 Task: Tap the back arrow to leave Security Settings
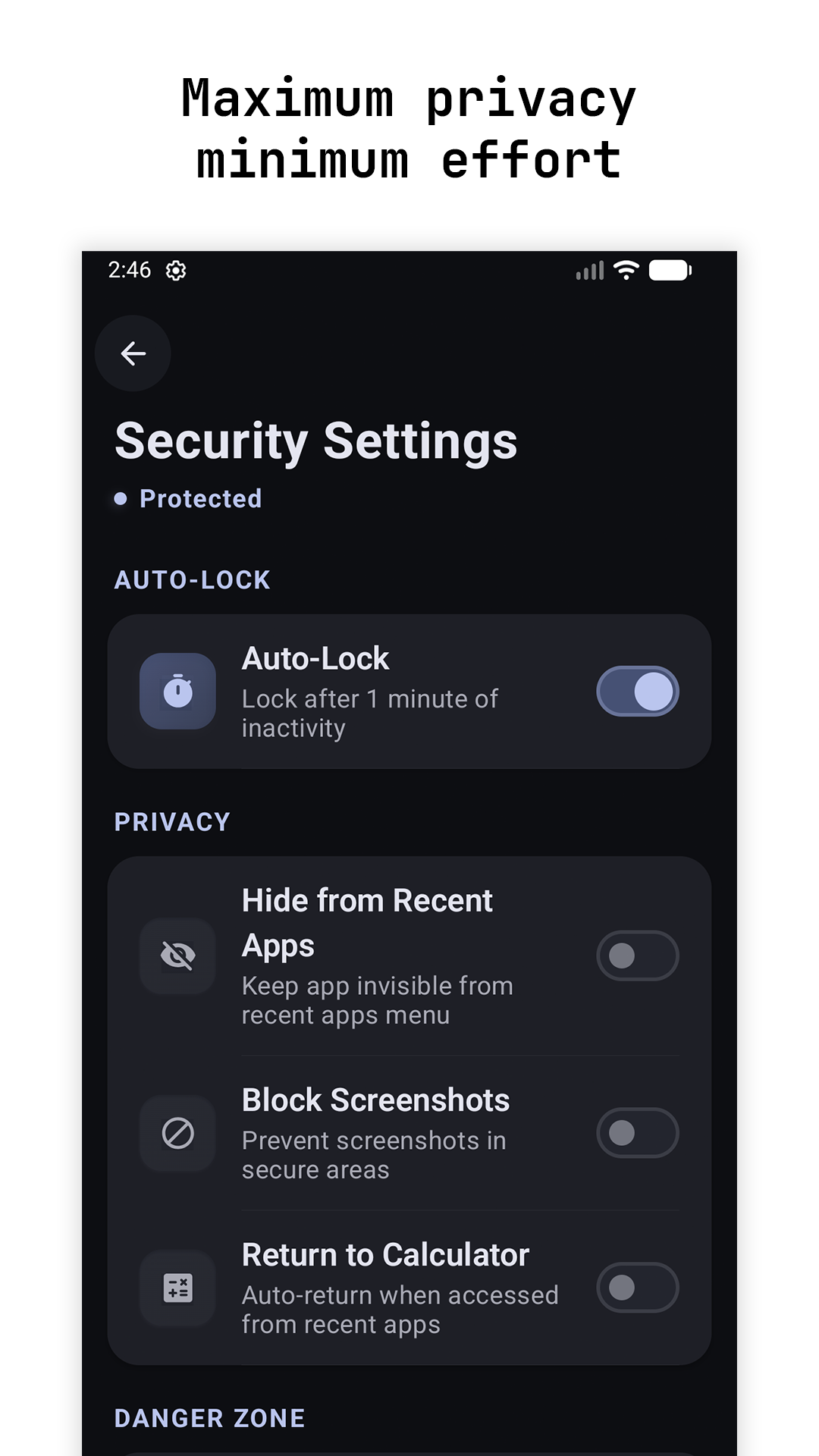click(133, 353)
